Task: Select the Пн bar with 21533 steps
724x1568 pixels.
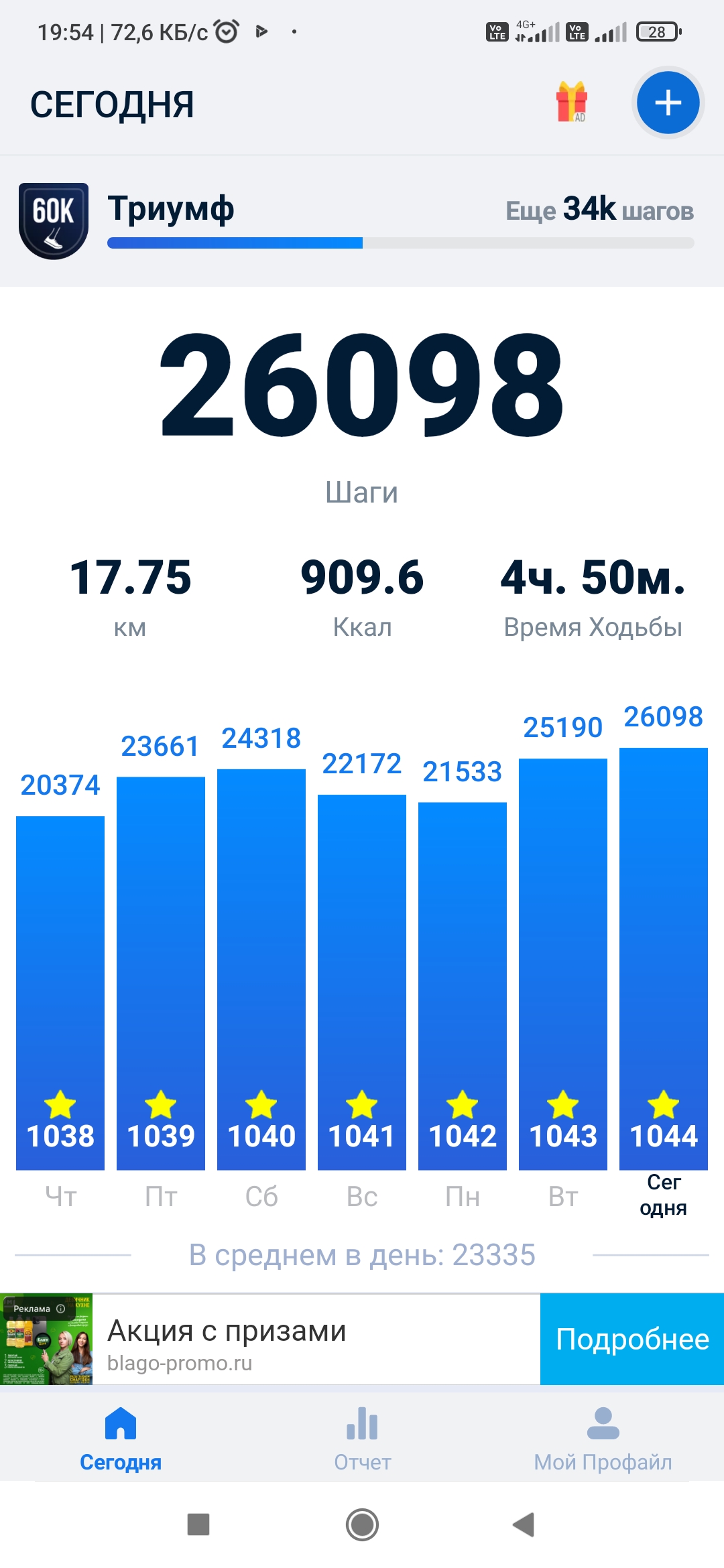Action: pos(463,985)
